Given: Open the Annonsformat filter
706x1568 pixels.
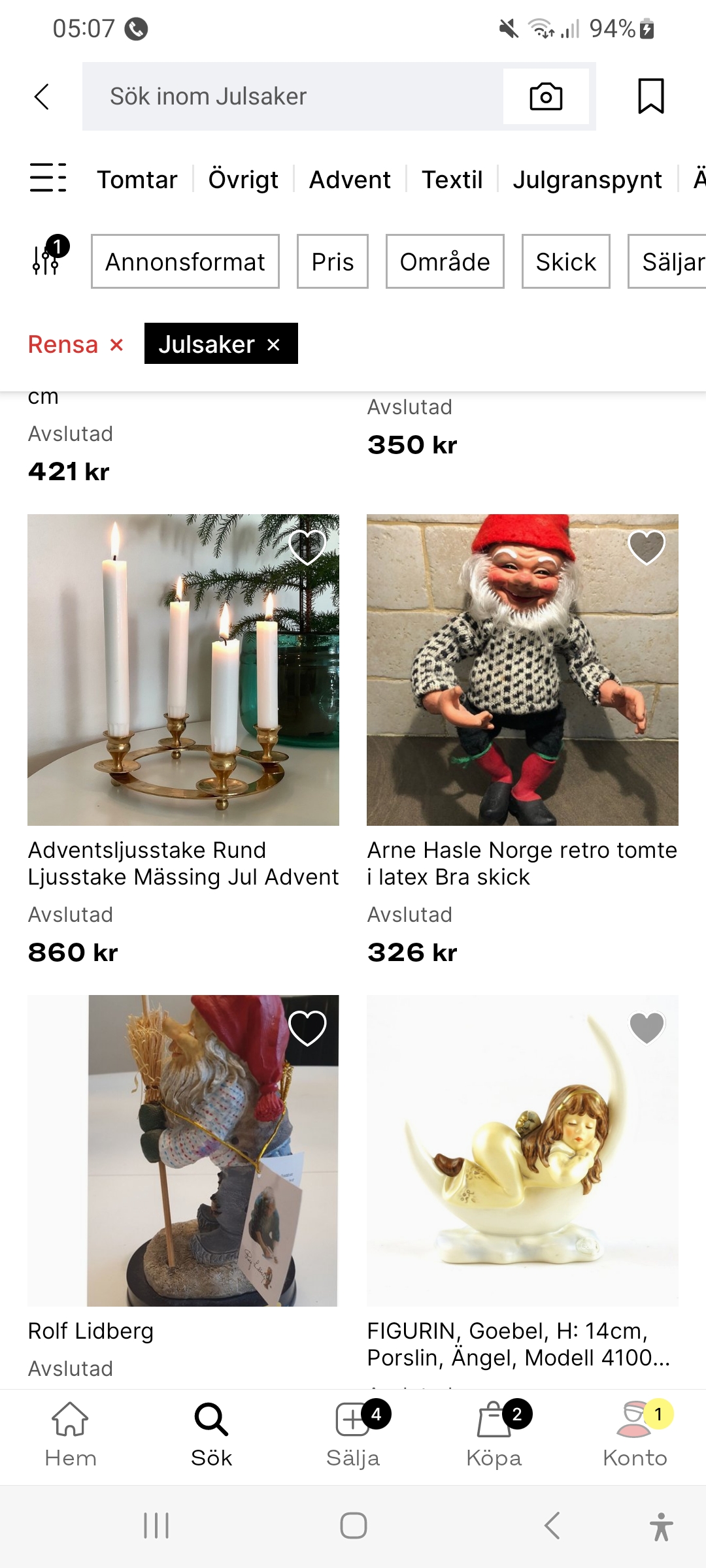Looking at the screenshot, I should click(x=185, y=261).
